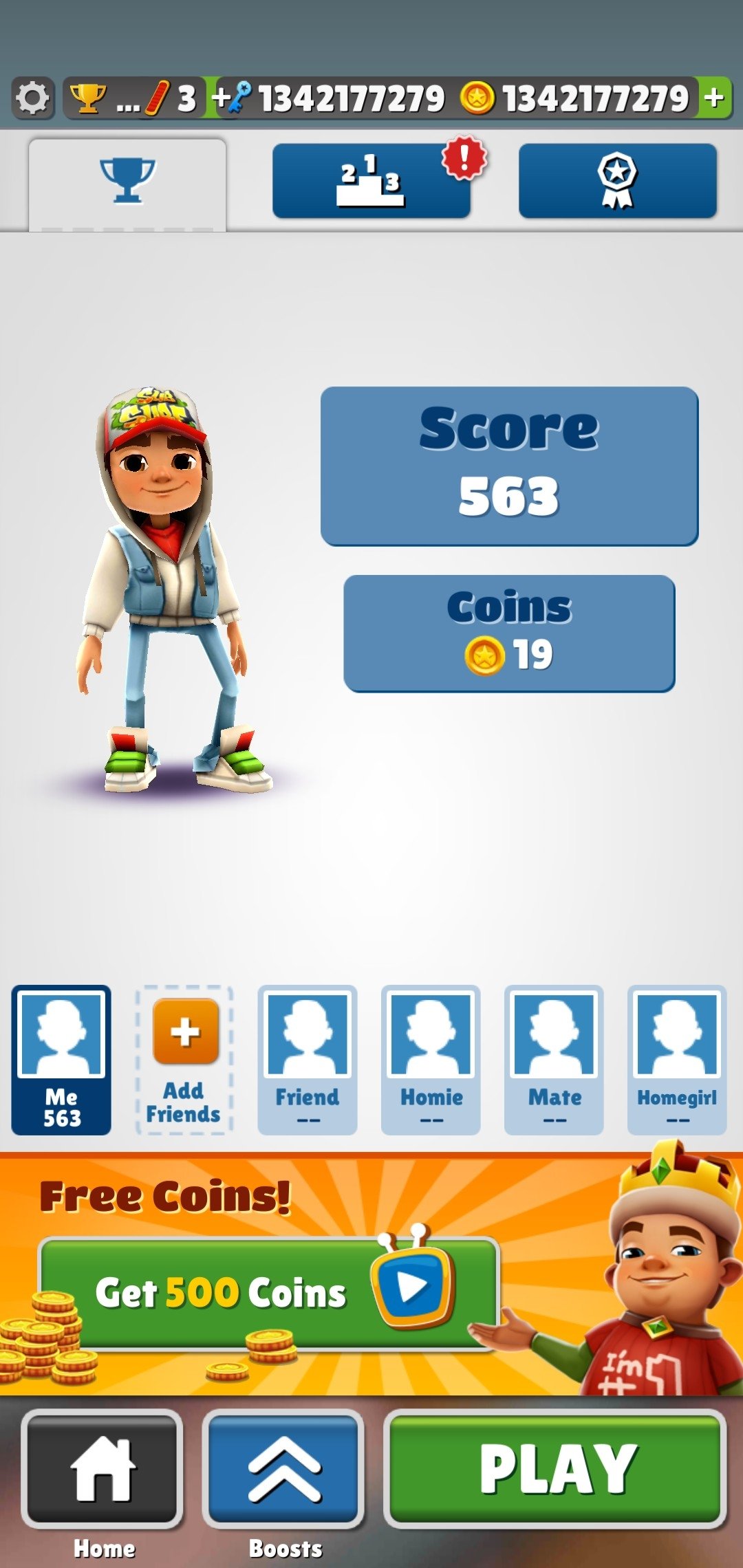Image resolution: width=743 pixels, height=1568 pixels.
Task: Add more keys with the plus icon
Action: (222, 98)
